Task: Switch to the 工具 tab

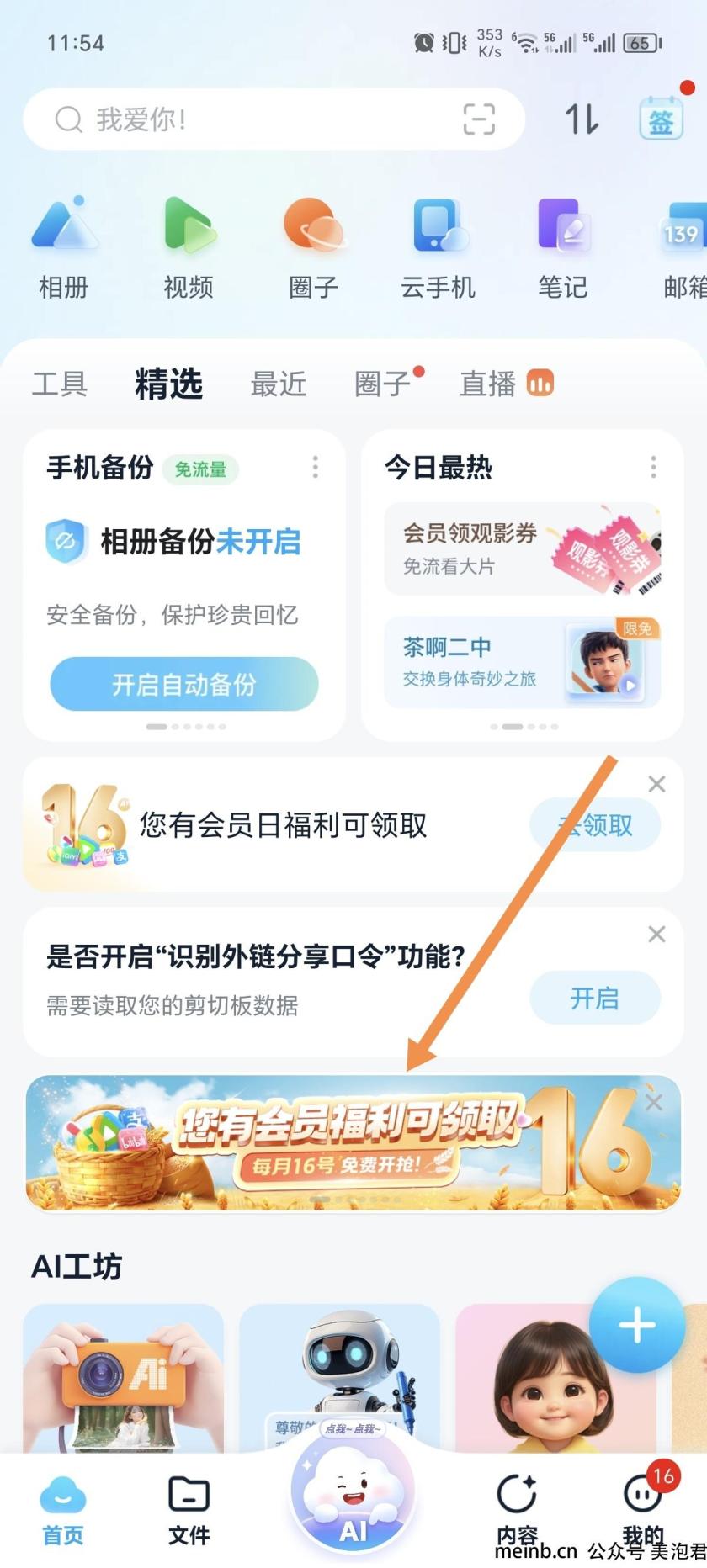Action: point(59,384)
